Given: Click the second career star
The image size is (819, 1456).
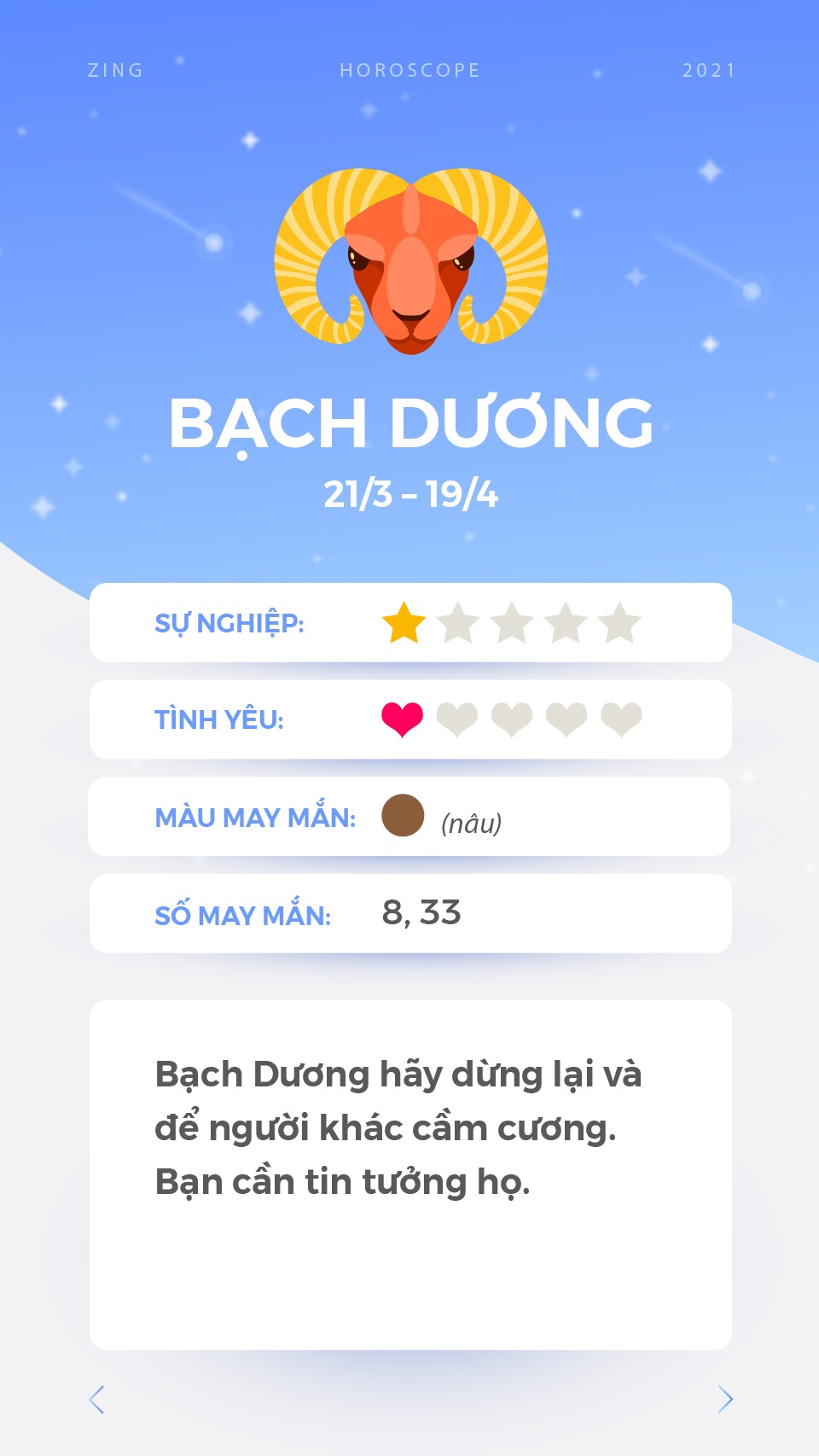Looking at the screenshot, I should tap(459, 622).
